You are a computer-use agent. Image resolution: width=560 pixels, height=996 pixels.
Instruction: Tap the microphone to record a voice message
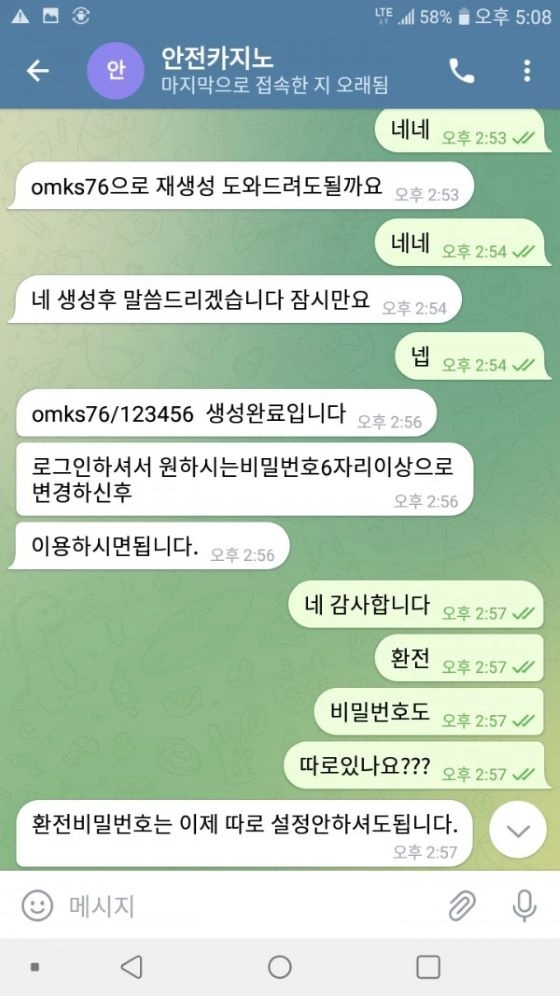[524, 906]
